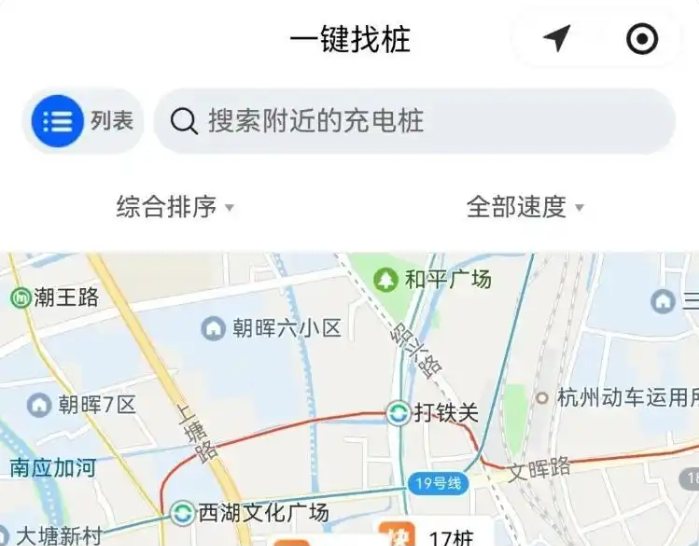This screenshot has height=546, width=699.
Task: Expand the 全部速度 speed filter
Action: pos(524,207)
